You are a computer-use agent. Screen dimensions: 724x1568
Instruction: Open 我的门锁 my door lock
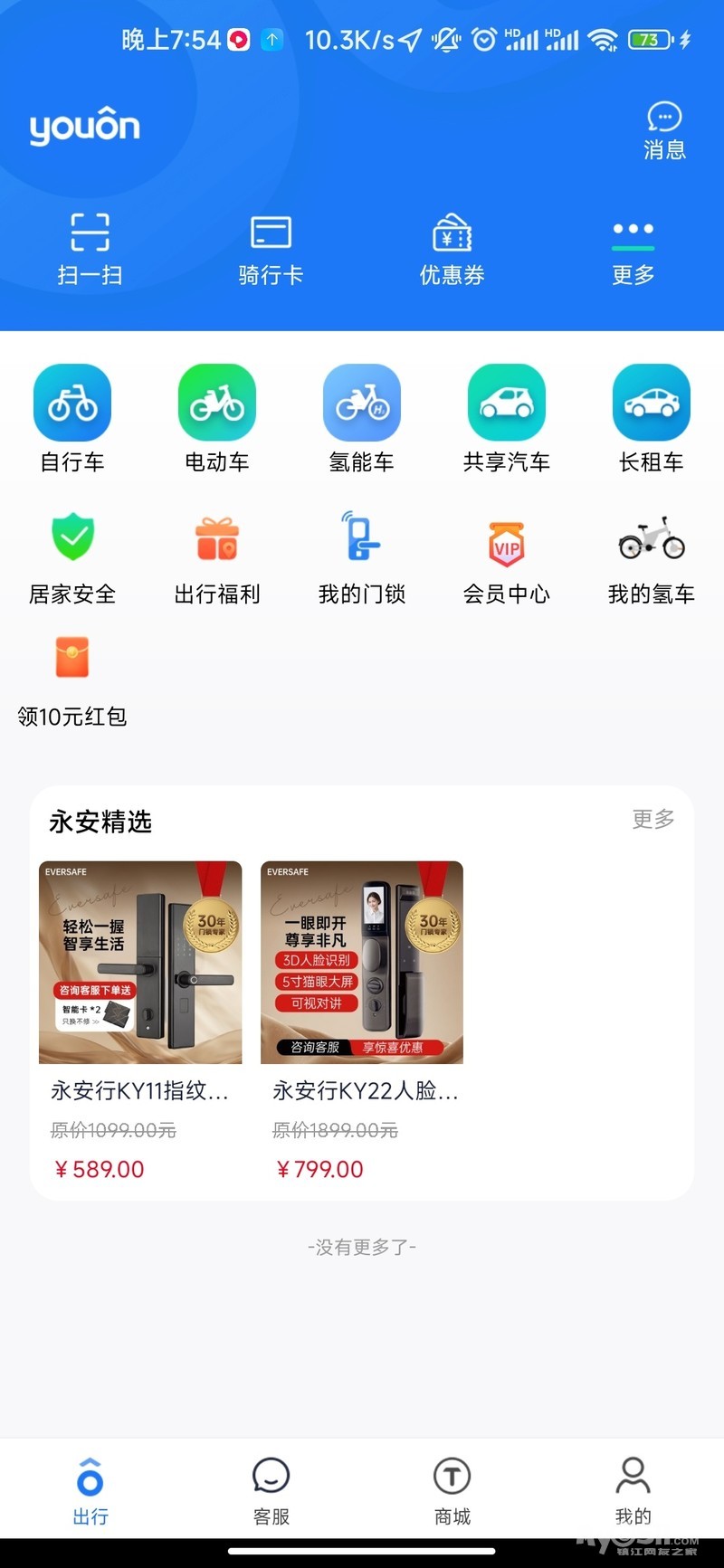[362, 556]
